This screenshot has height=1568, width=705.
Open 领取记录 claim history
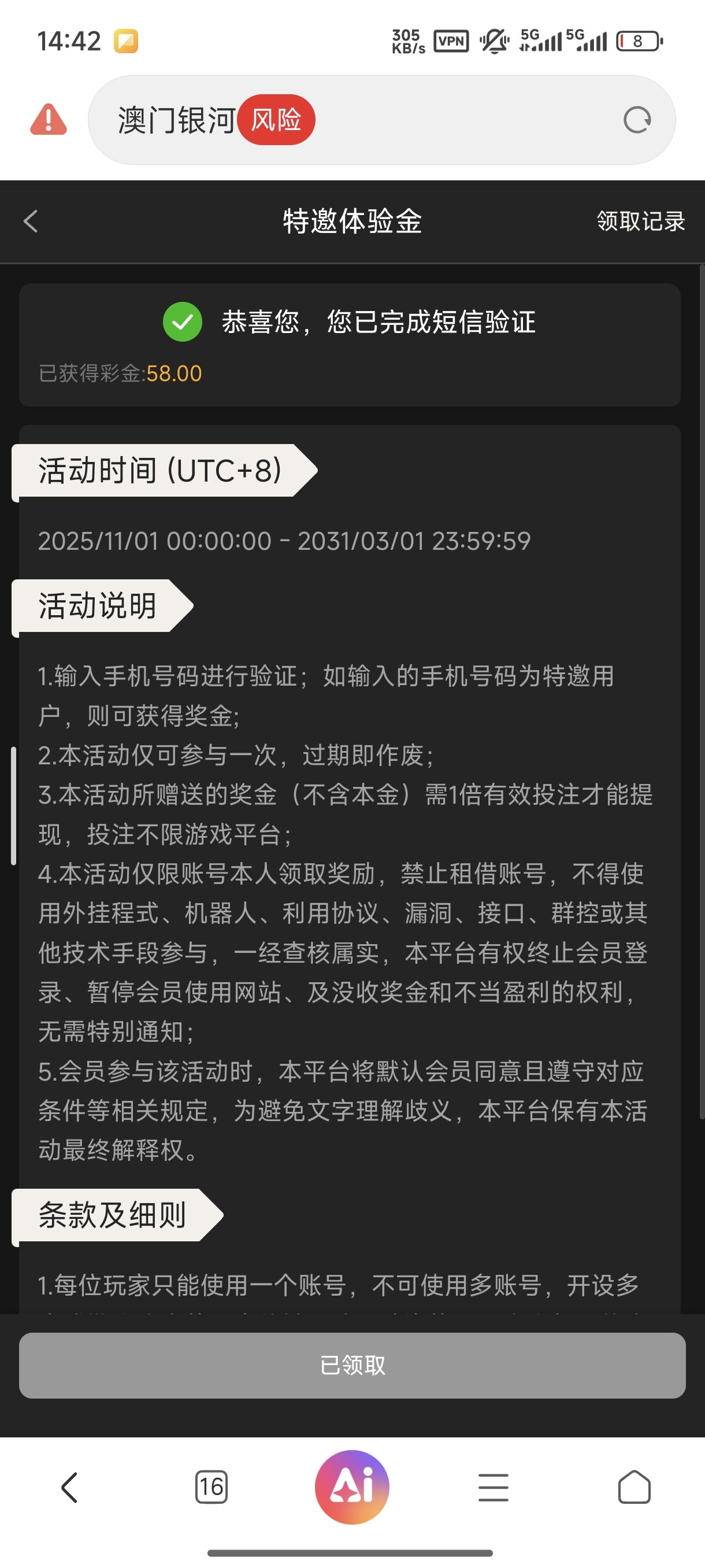640,221
